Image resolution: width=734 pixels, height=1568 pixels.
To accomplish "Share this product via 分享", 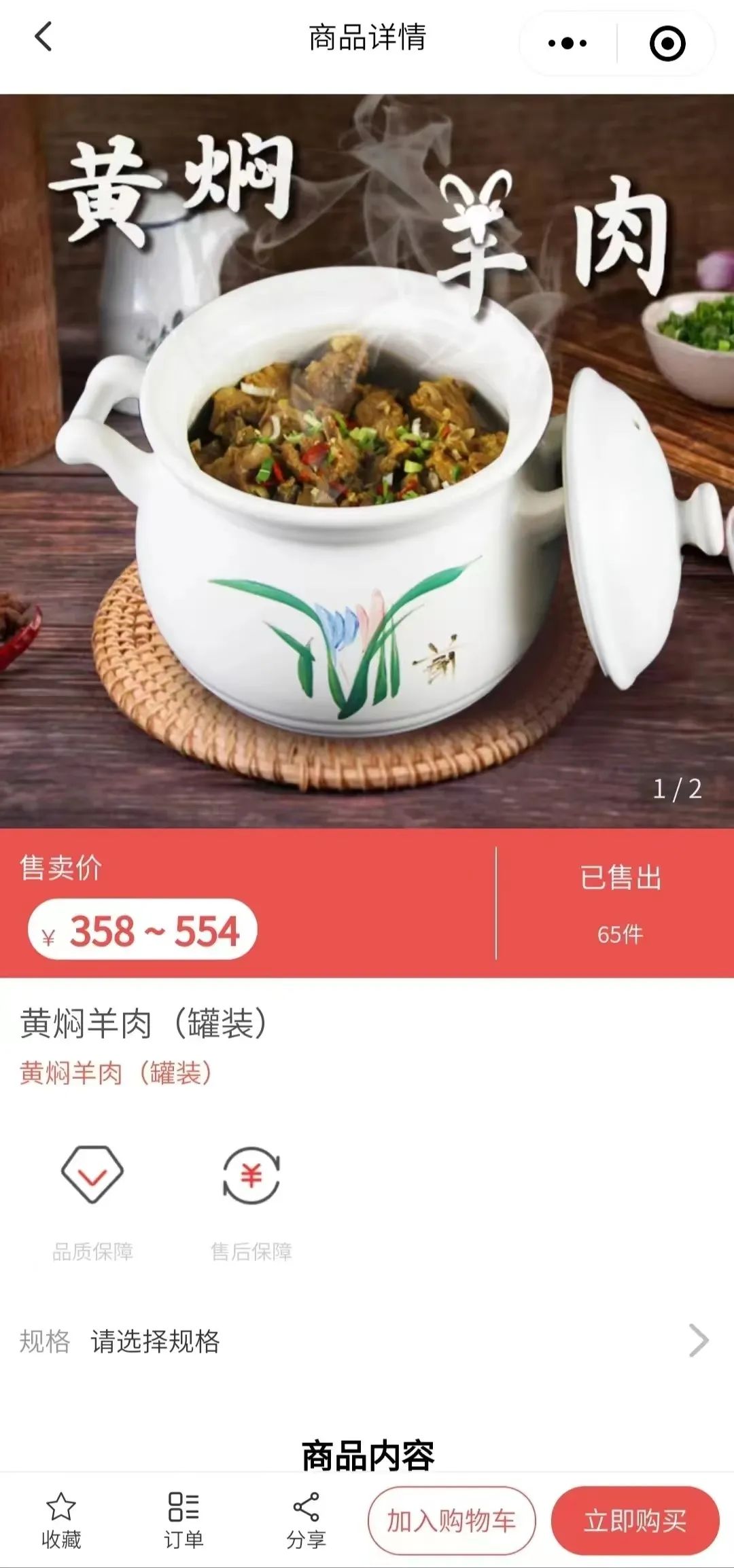I will (306, 1520).
